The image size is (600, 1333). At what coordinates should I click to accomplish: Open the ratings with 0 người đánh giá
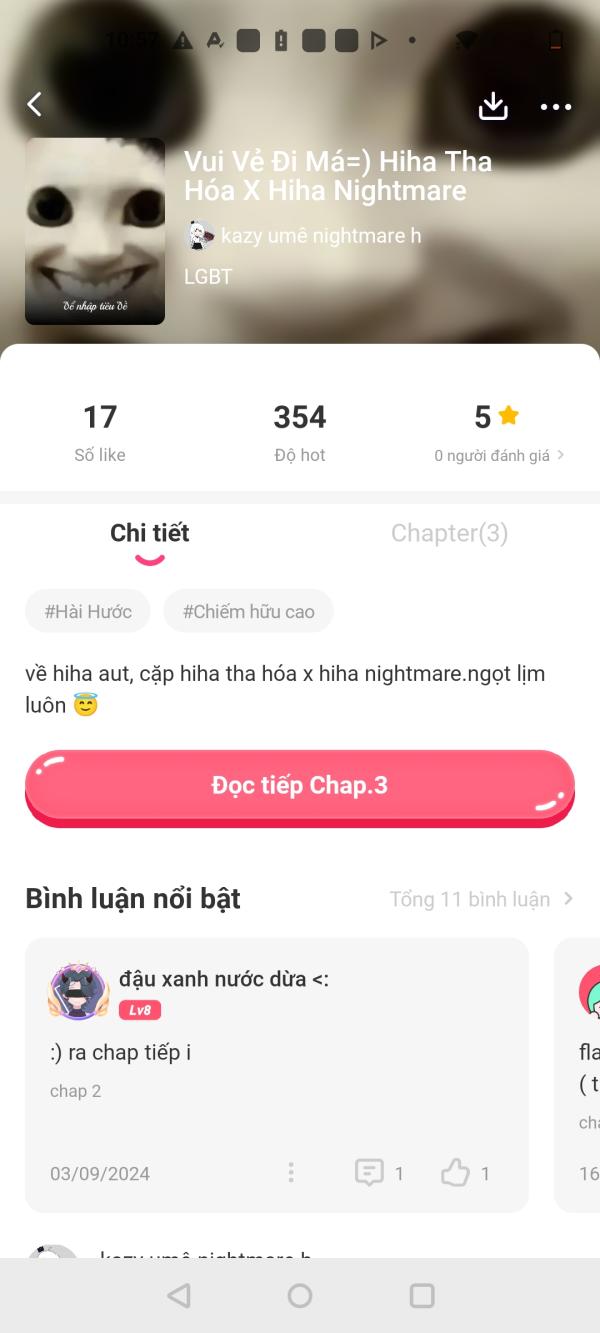pyautogui.click(x=499, y=455)
